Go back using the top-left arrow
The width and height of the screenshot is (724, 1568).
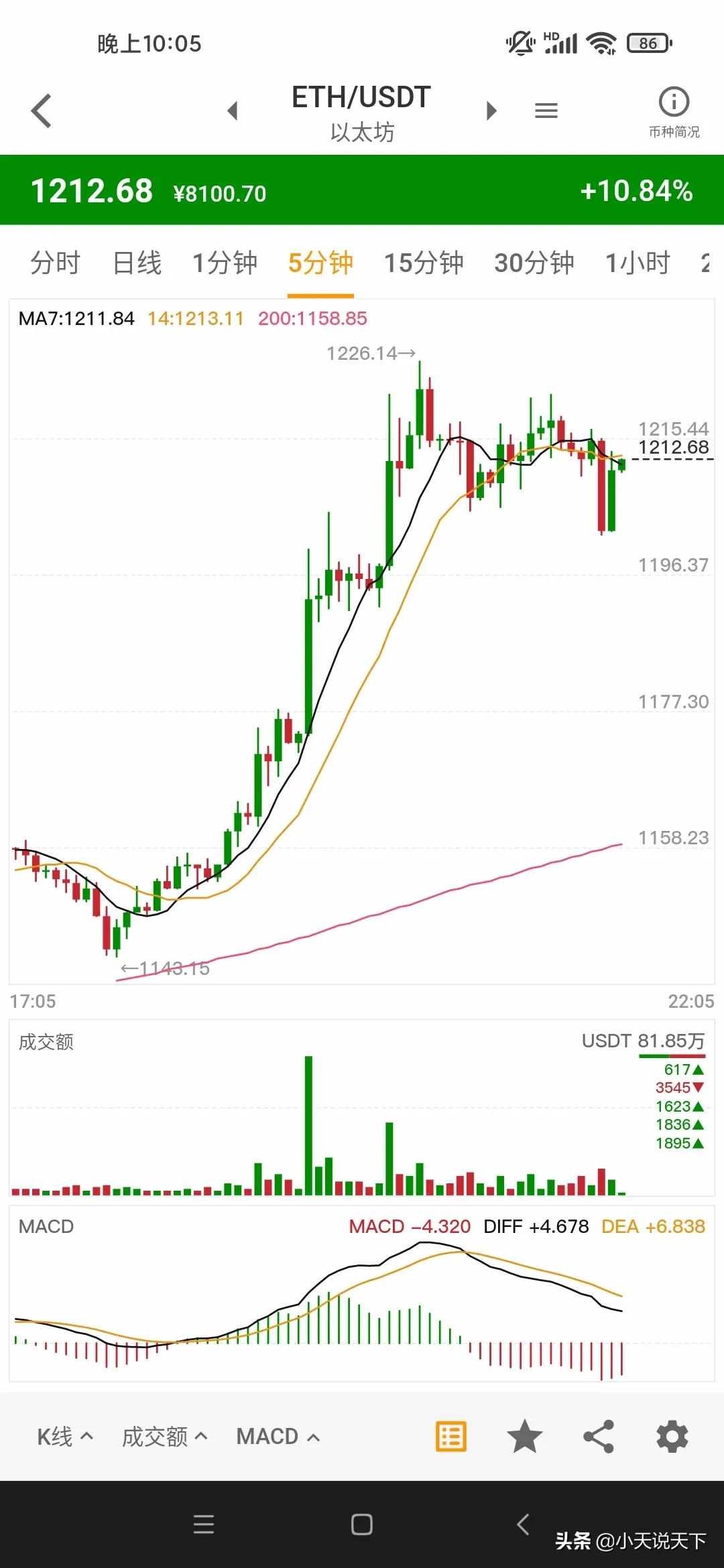point(42,111)
